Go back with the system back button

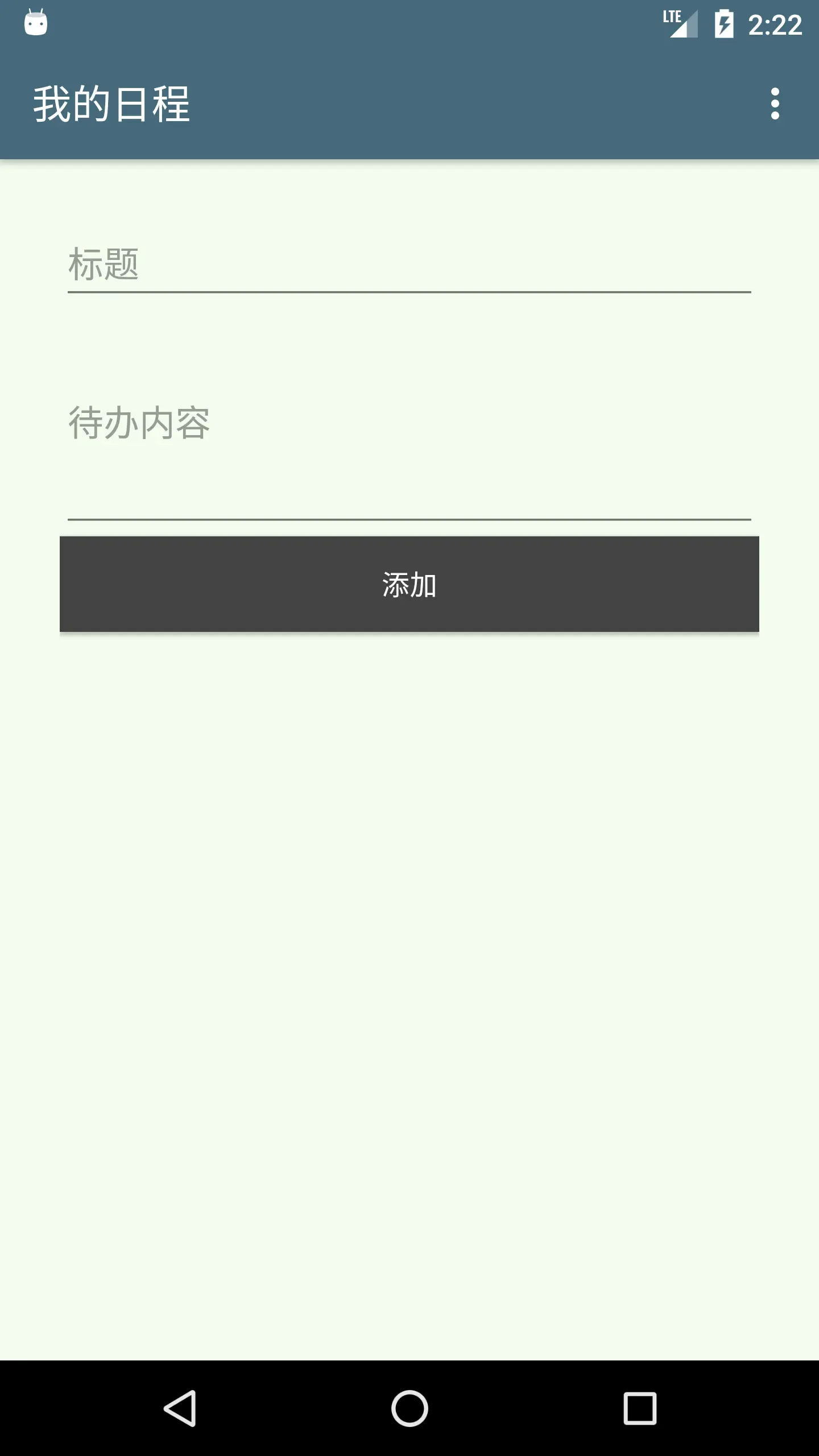coord(180,1408)
